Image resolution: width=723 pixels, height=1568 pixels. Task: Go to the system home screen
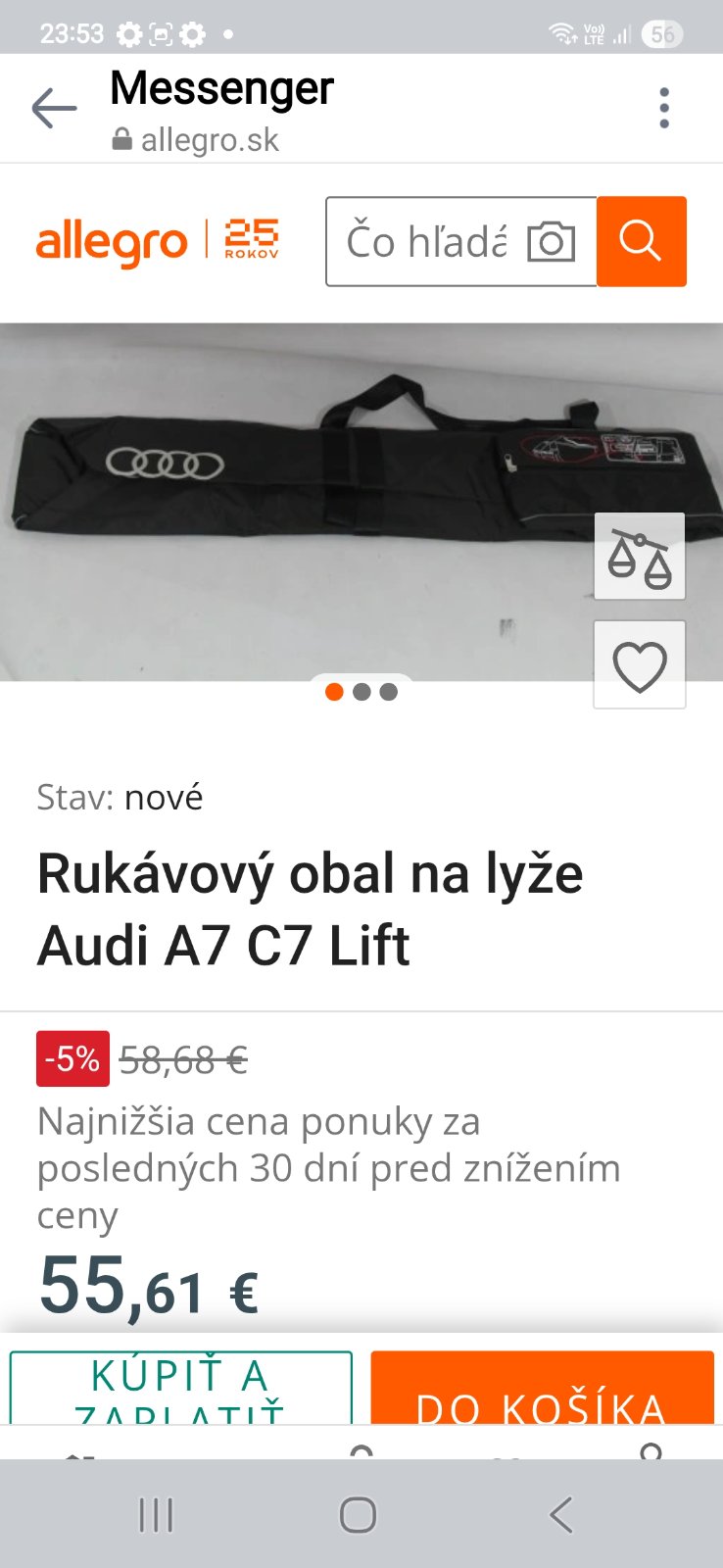(x=358, y=1515)
